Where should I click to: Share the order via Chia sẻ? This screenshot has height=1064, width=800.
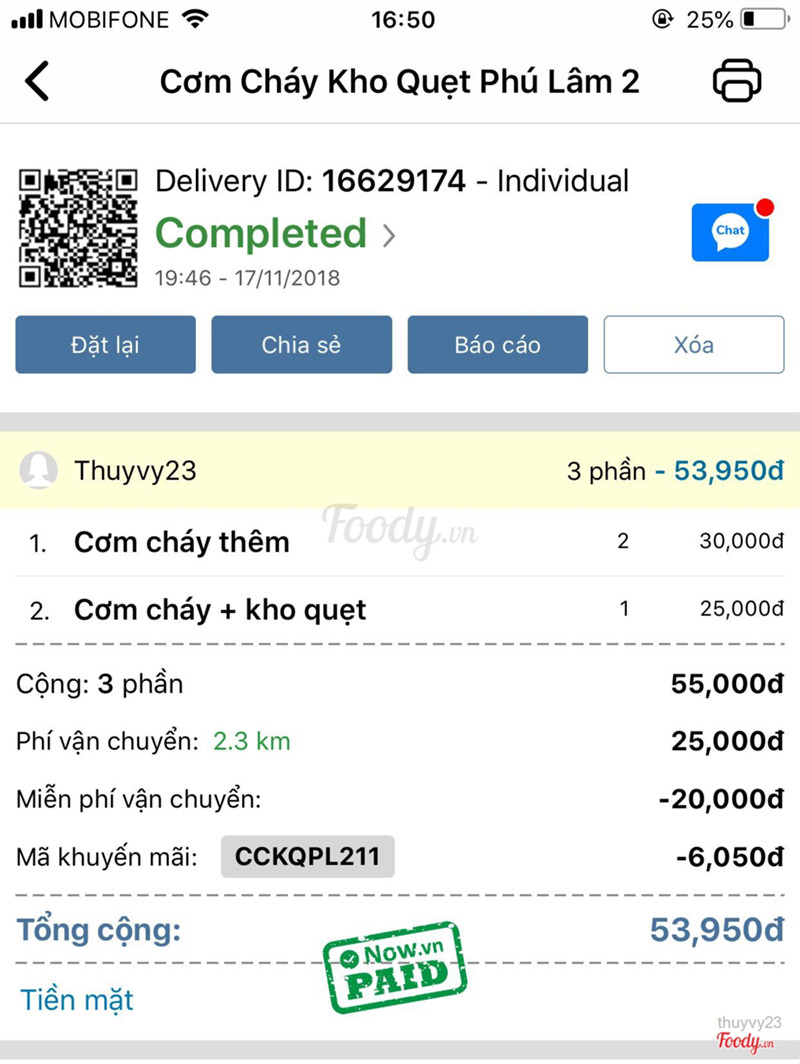[301, 345]
